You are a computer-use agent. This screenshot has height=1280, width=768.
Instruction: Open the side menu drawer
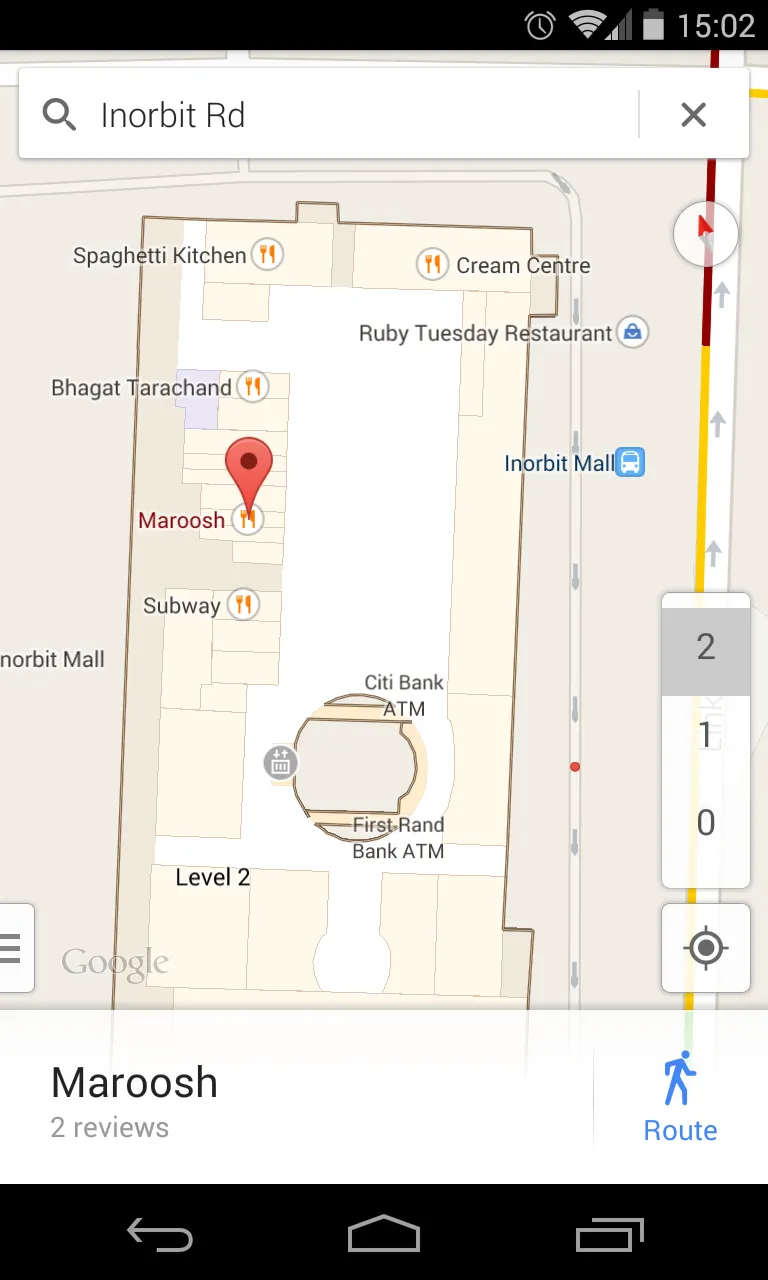(x=14, y=948)
